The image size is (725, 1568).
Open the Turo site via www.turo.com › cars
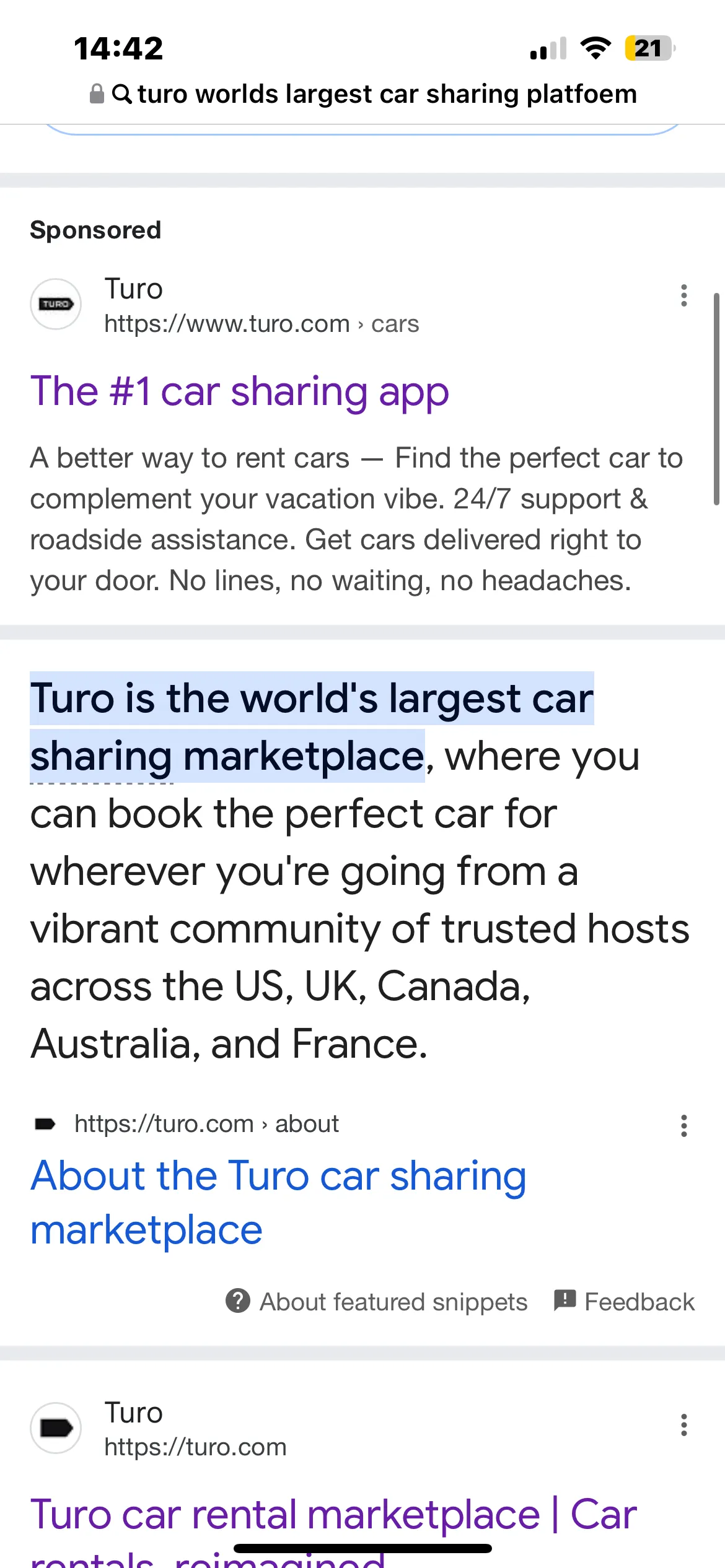coord(261,324)
